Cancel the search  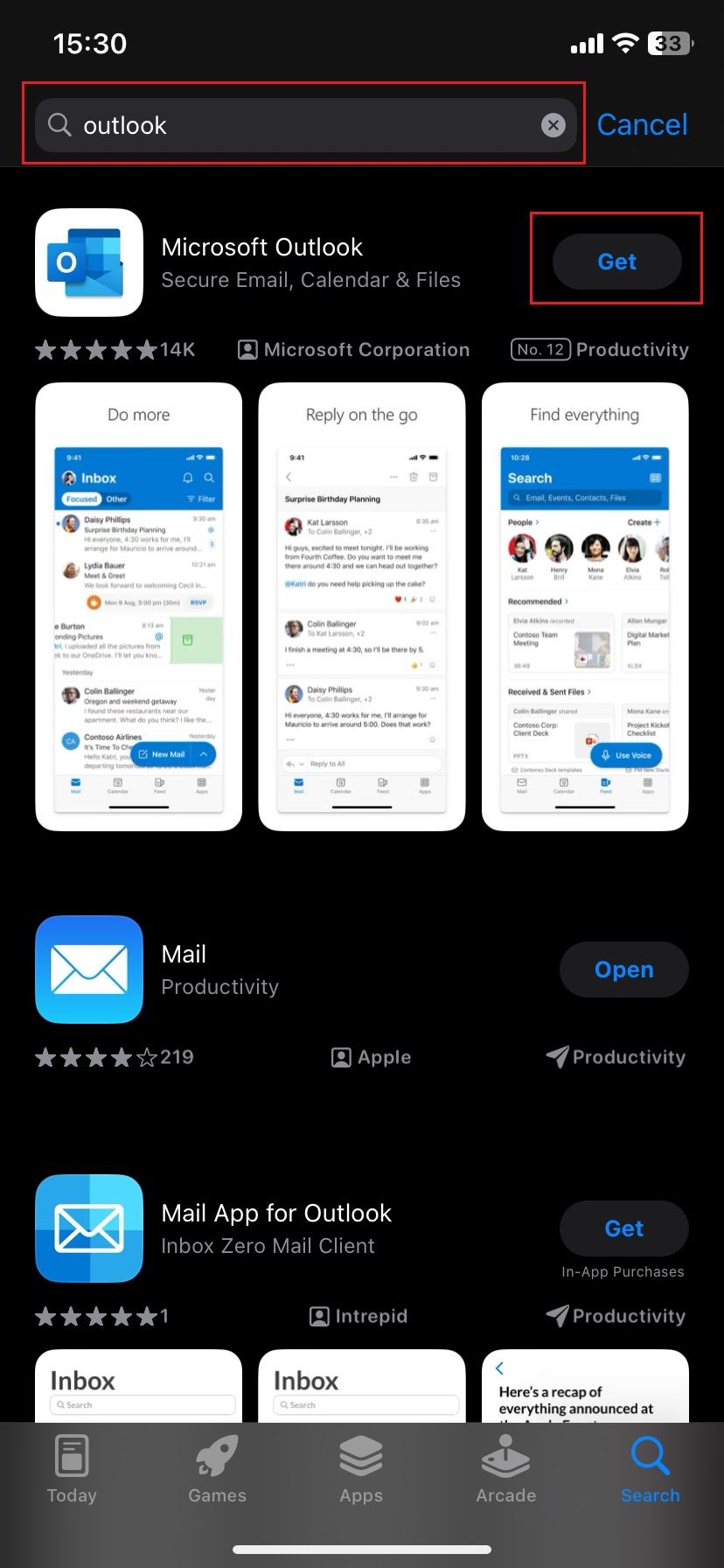click(642, 125)
